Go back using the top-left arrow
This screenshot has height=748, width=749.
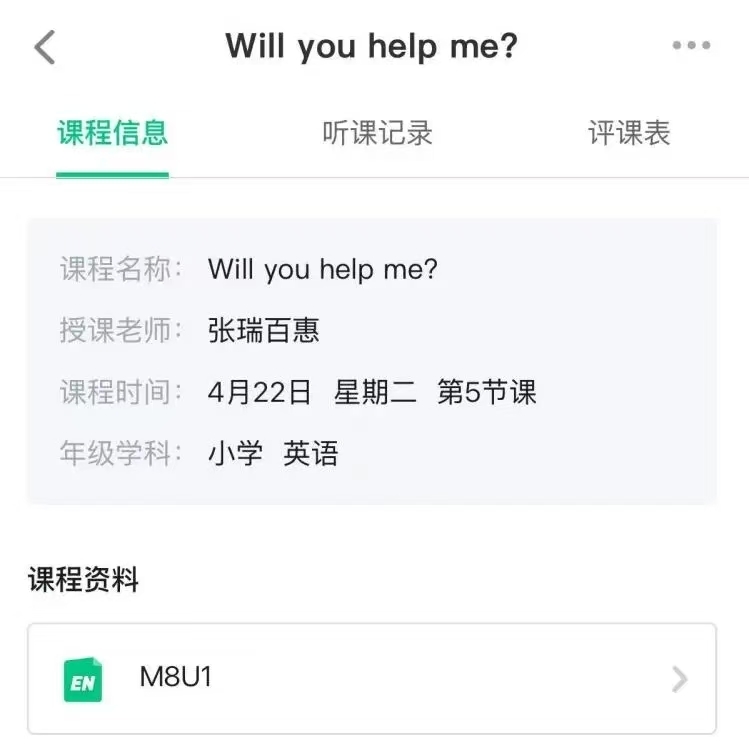45,47
